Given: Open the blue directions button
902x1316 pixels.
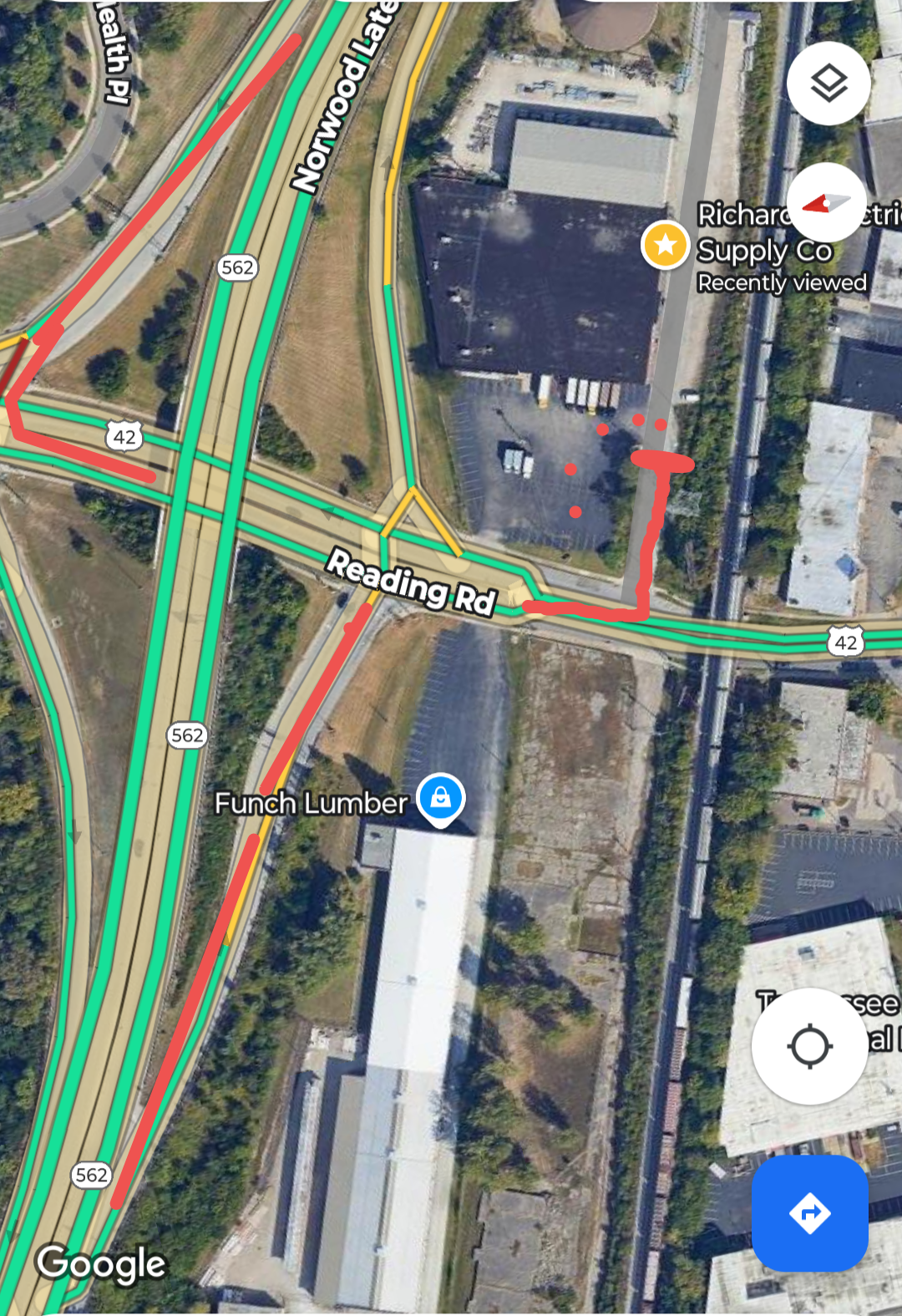Looking at the screenshot, I should pos(809,1212).
